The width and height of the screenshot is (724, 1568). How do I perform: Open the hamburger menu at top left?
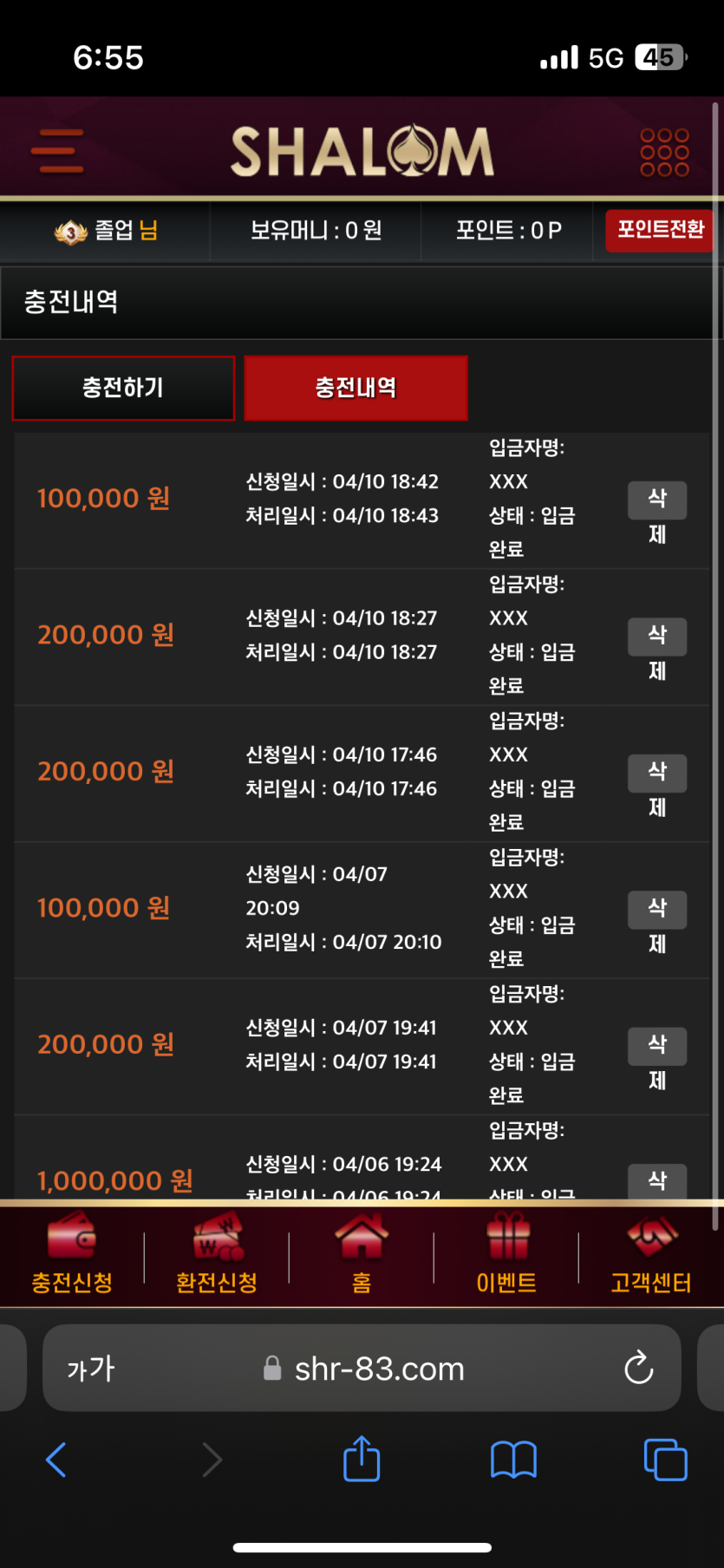point(57,151)
